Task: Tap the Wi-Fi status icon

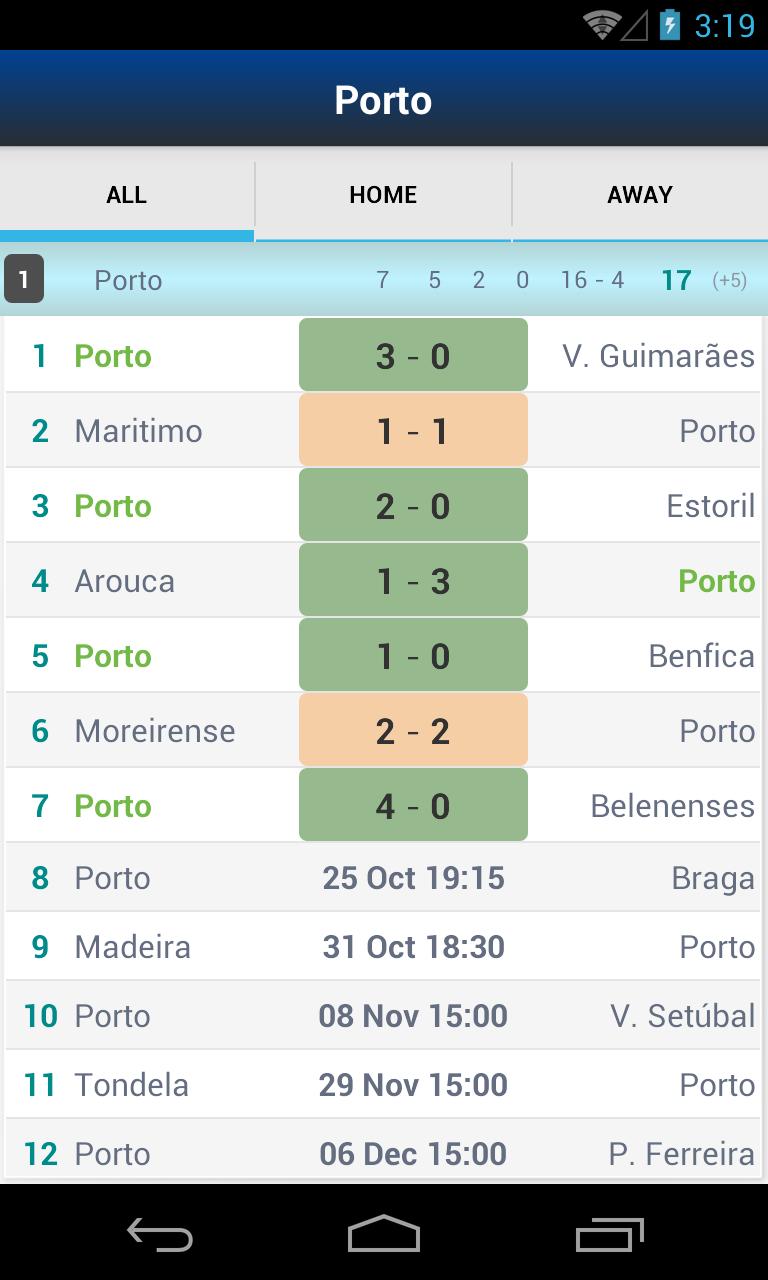Action: point(600,23)
